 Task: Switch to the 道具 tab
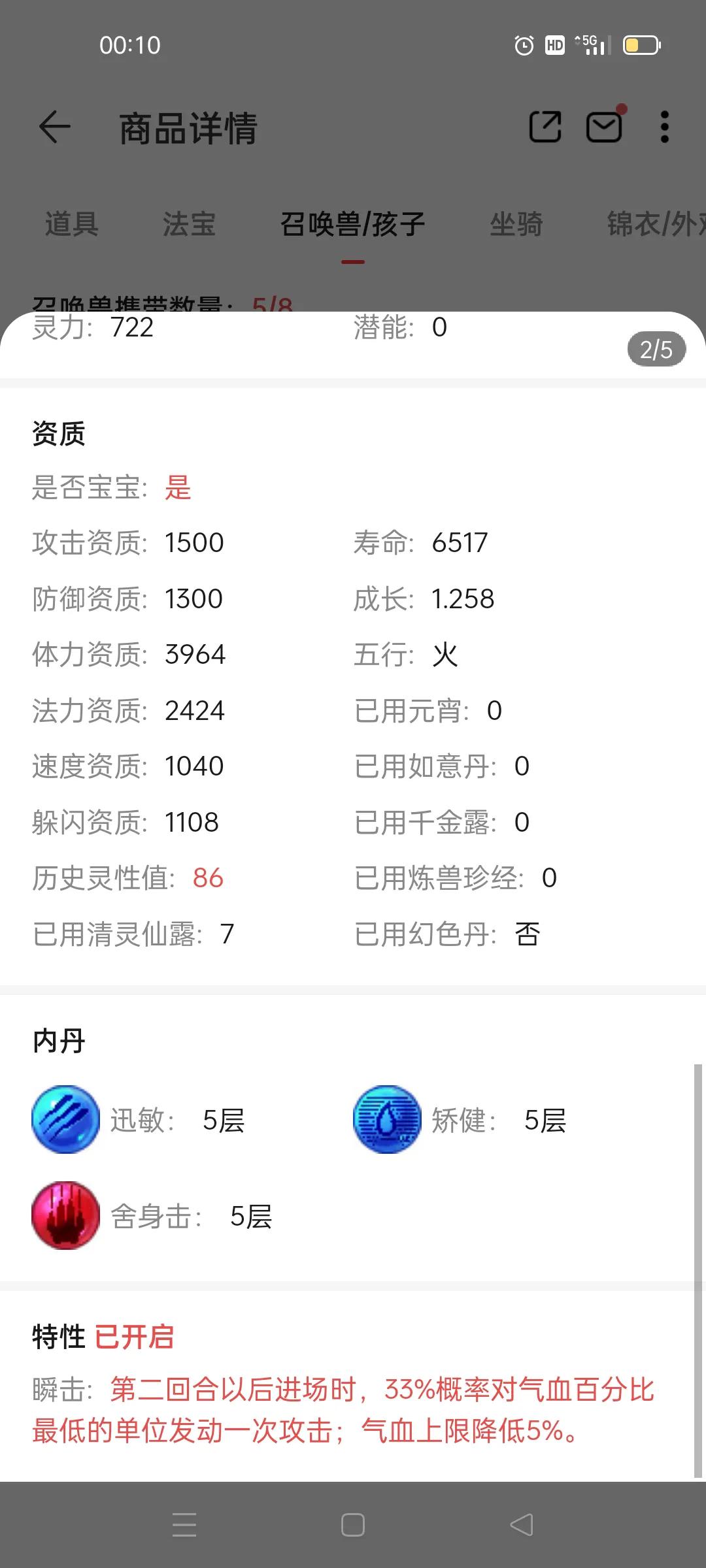tap(71, 224)
